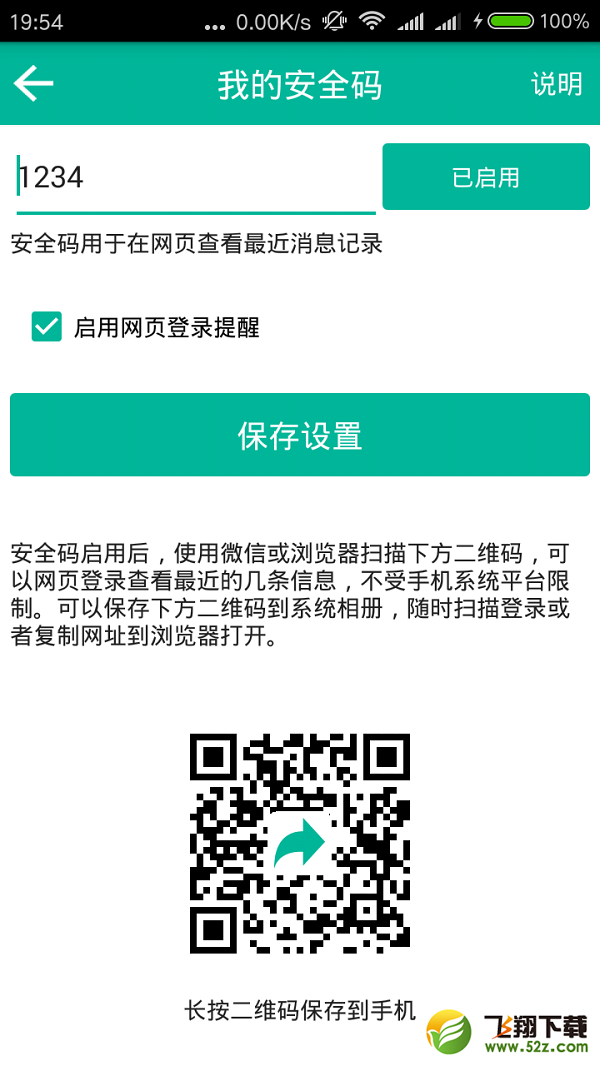This screenshot has width=600, height=1066.
Task: Open the 说明 help page
Action: [557, 83]
